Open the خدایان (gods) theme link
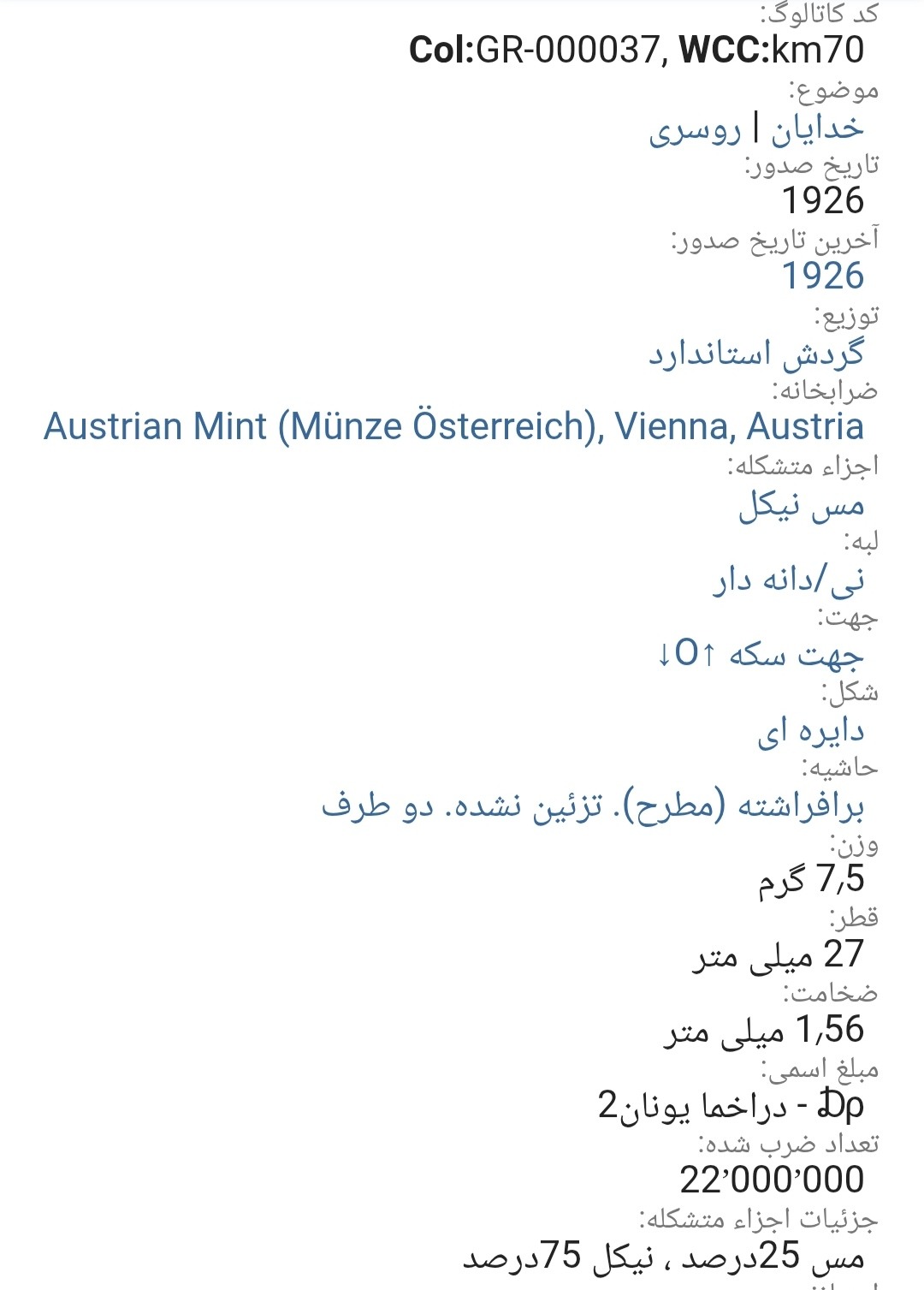 point(817,128)
